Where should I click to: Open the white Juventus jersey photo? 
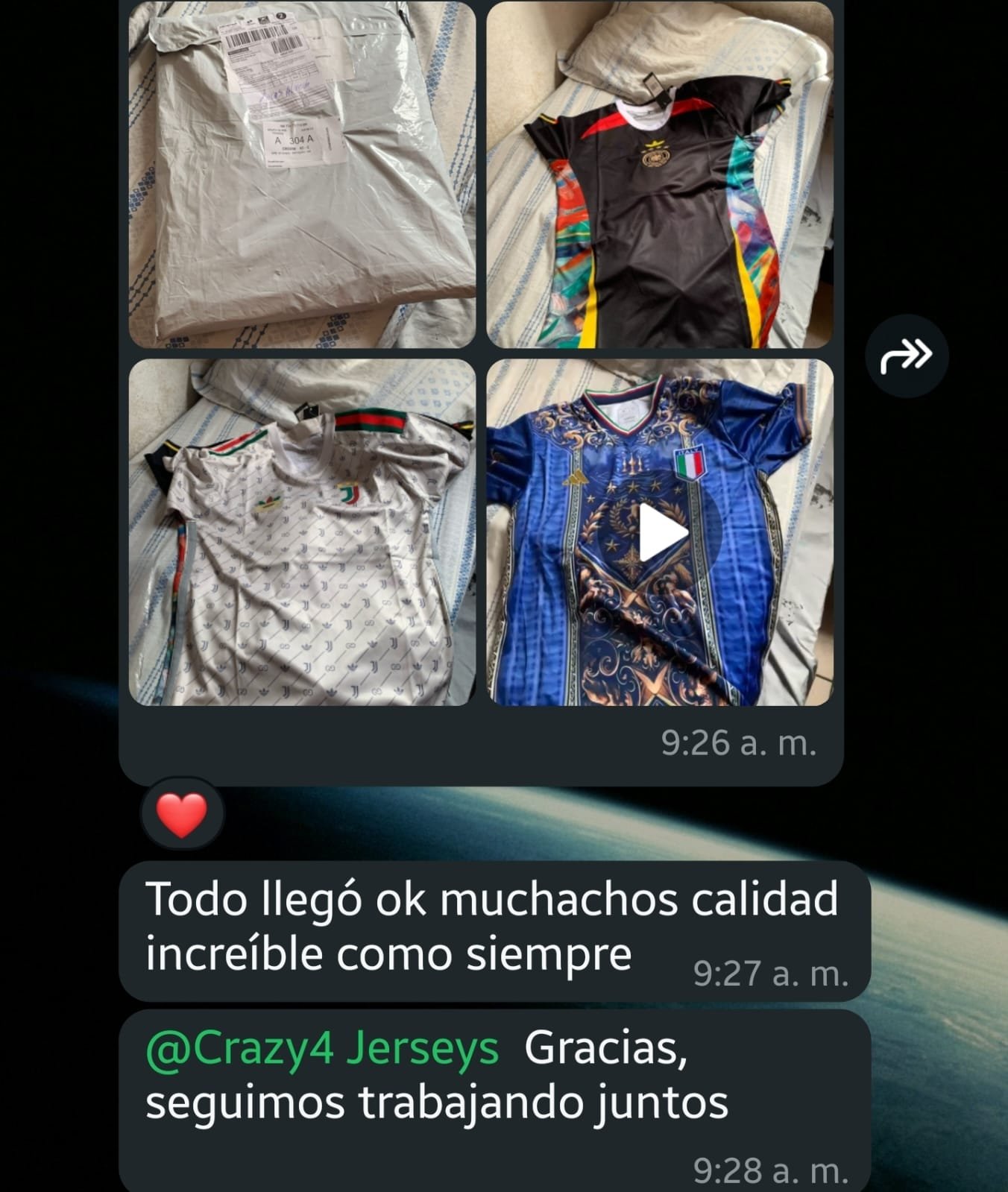click(302, 532)
